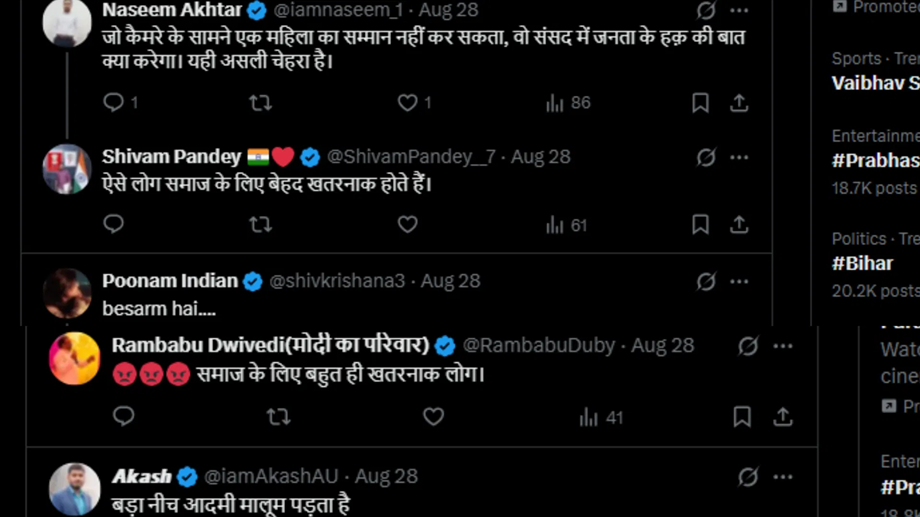
Task: Open overflow menu on Naseem Akhtar's reply
Action: pyautogui.click(x=739, y=10)
